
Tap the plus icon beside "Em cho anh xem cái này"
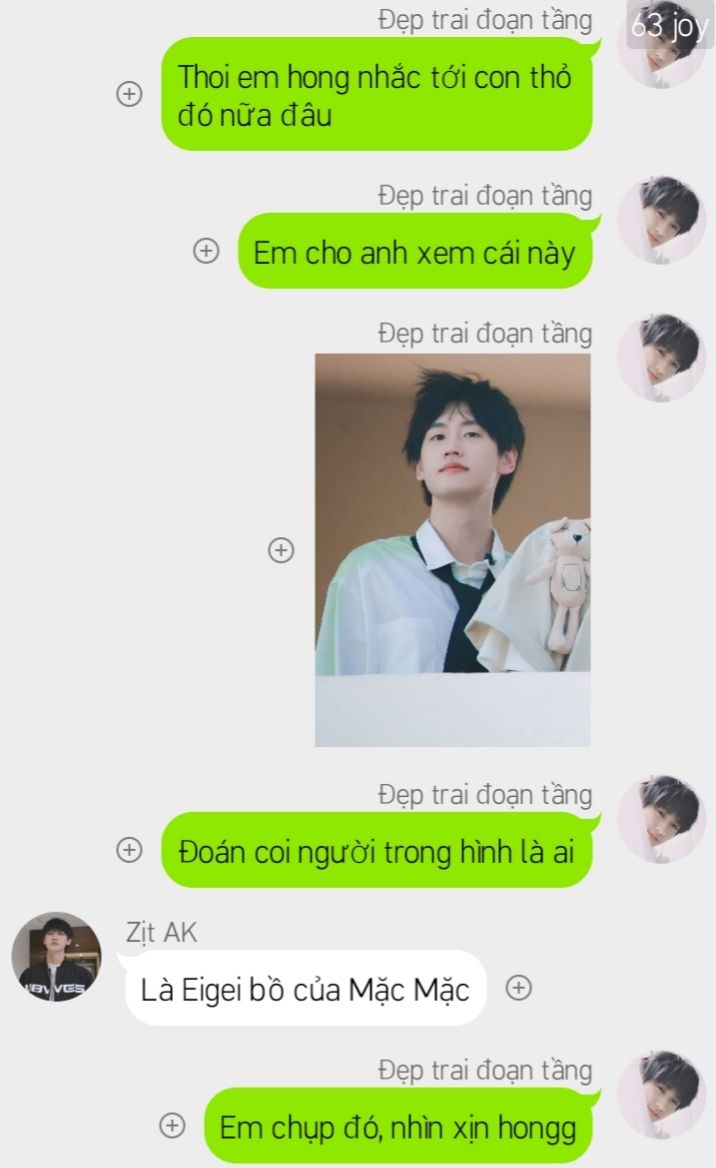click(206, 250)
